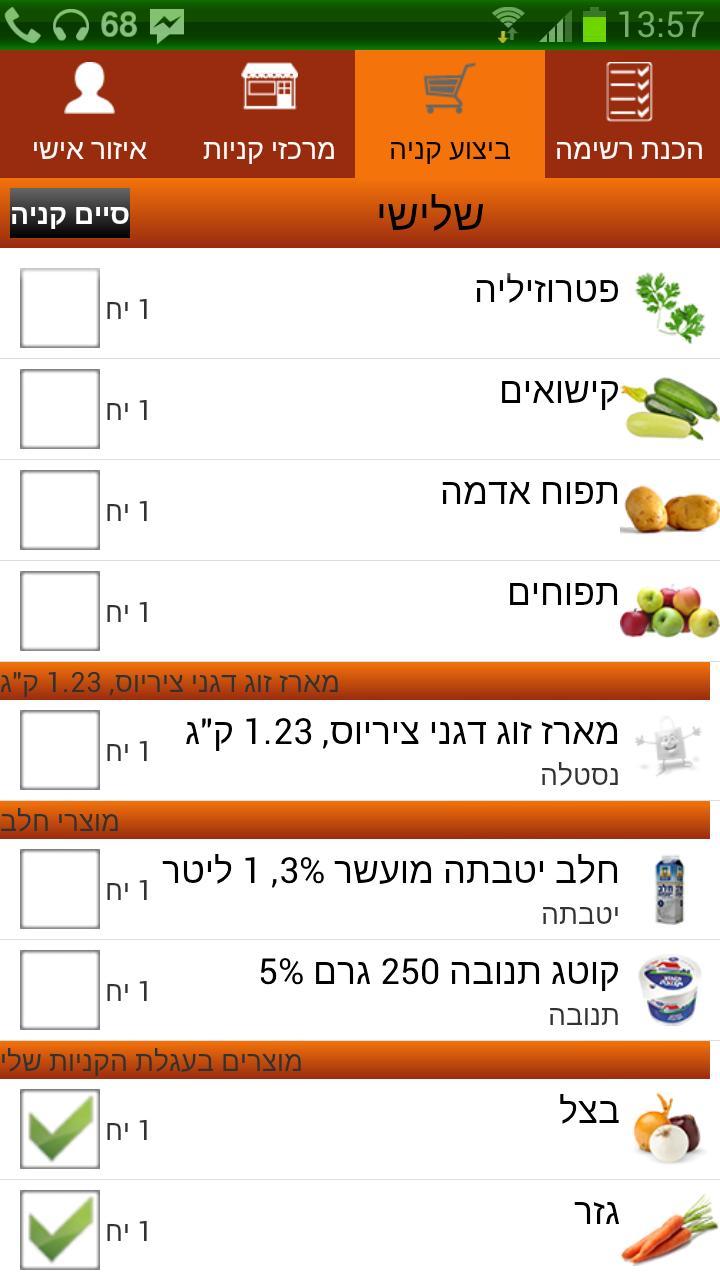The height and width of the screenshot is (1280, 720).
Task: Tap the סיים קניה button
Action: point(70,213)
